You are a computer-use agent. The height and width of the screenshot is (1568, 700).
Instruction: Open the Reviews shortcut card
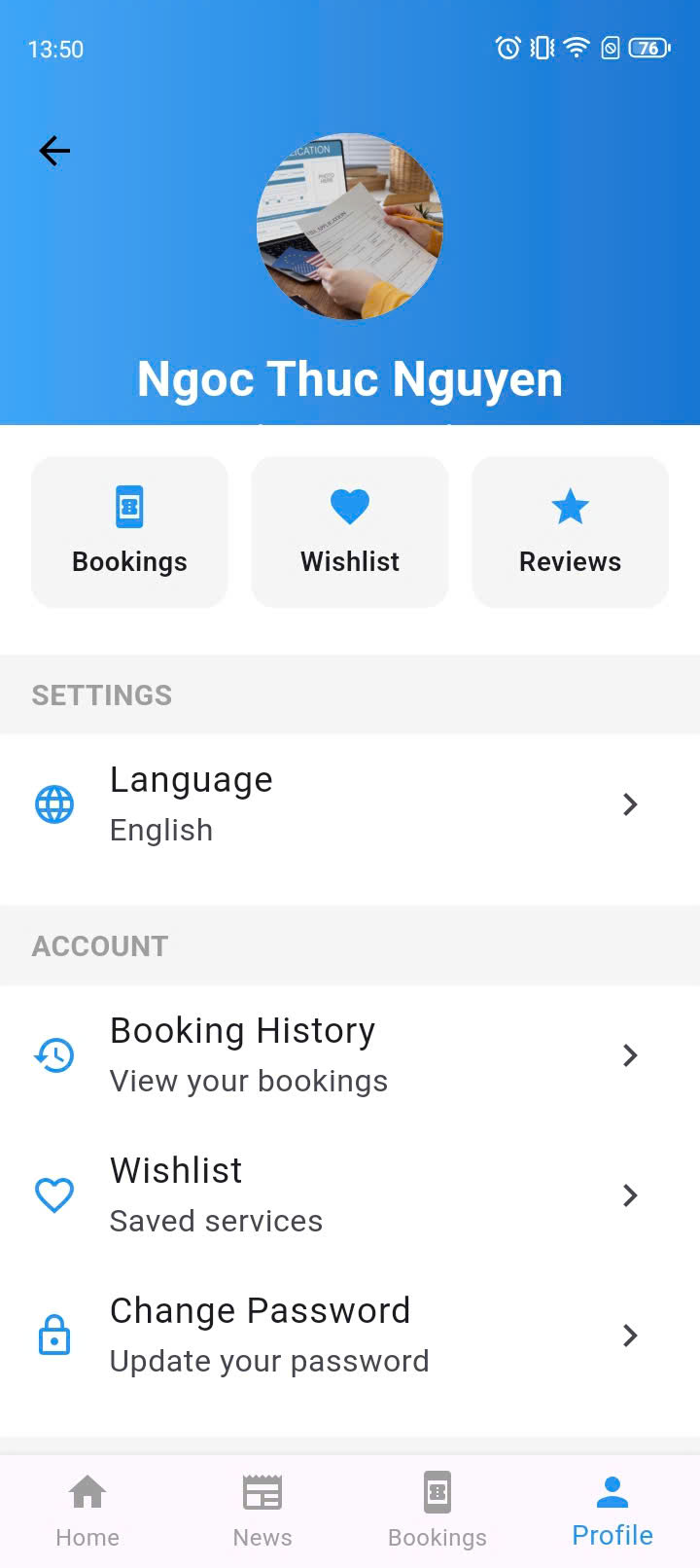(x=570, y=532)
